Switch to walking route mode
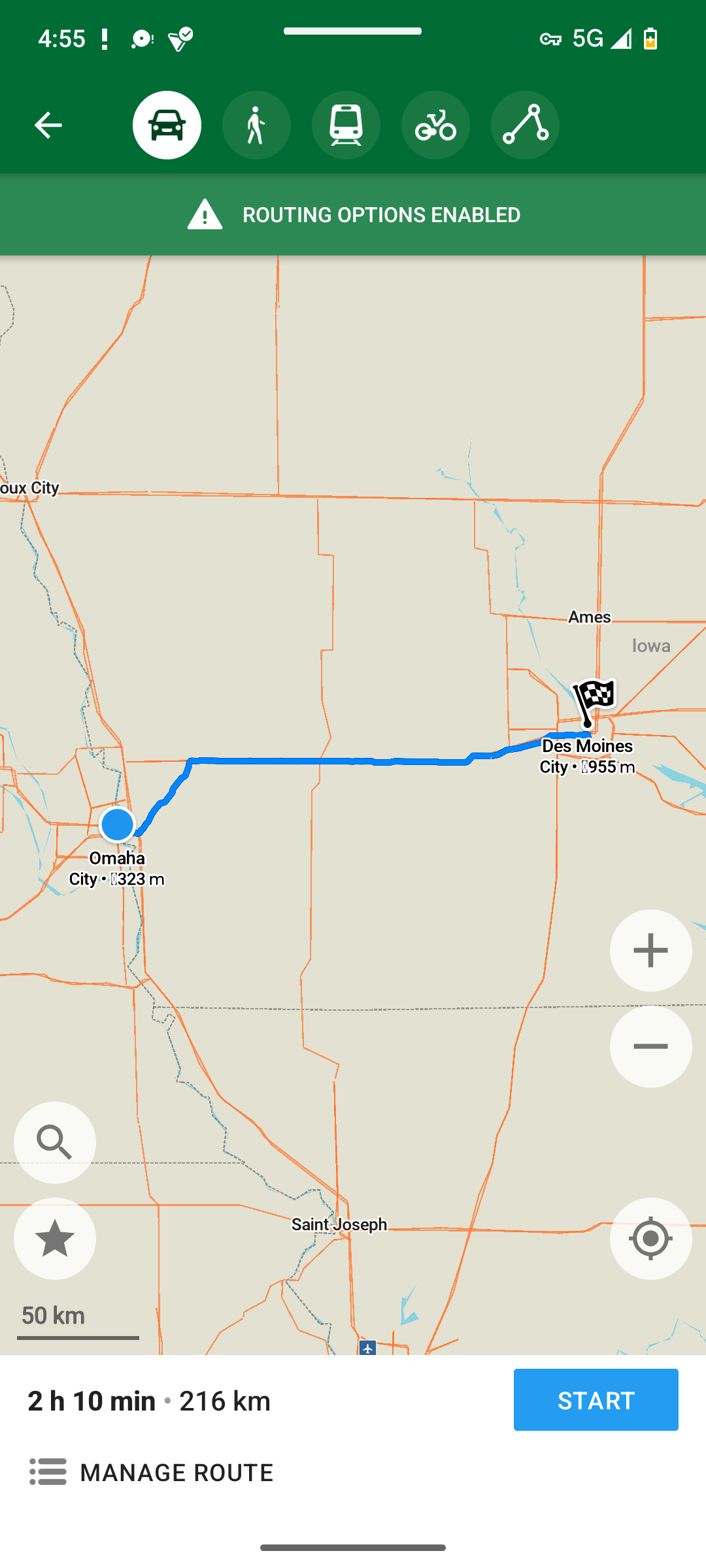This screenshot has width=706, height=1568. click(256, 125)
